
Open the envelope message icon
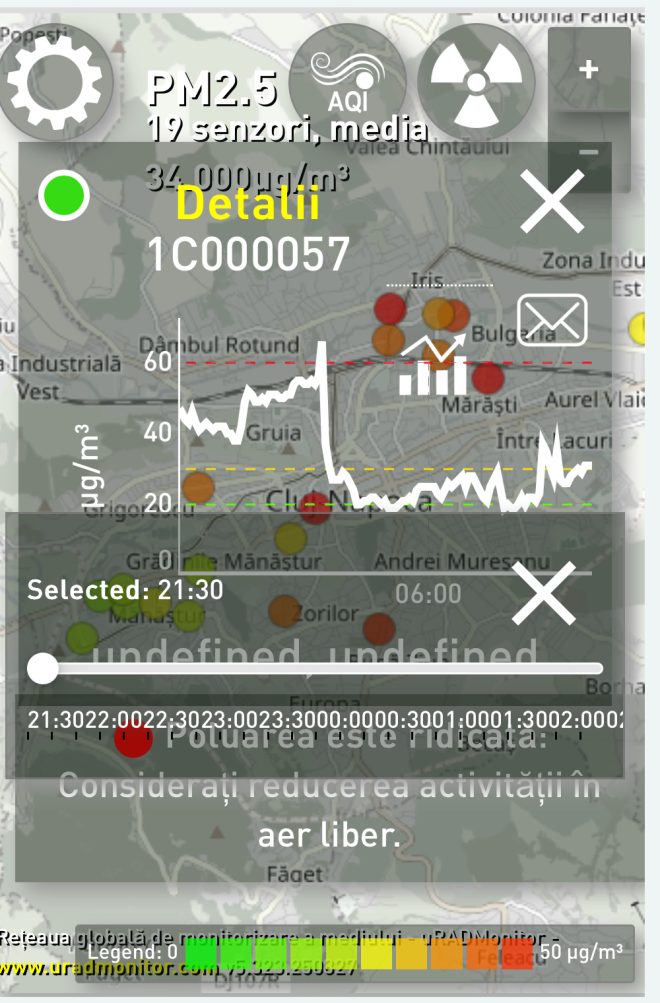pyautogui.click(x=551, y=320)
